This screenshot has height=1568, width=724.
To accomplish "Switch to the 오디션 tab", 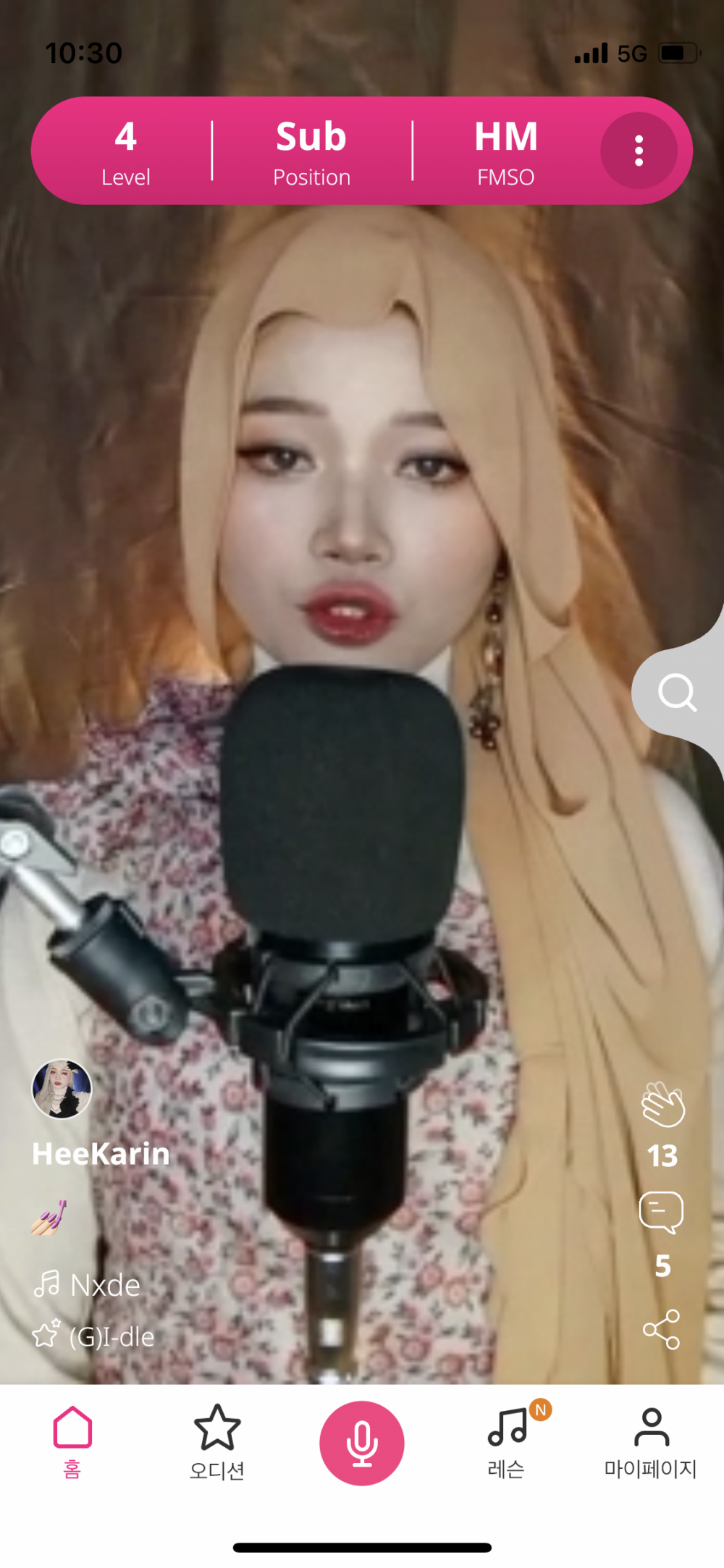I will click(216, 1442).
